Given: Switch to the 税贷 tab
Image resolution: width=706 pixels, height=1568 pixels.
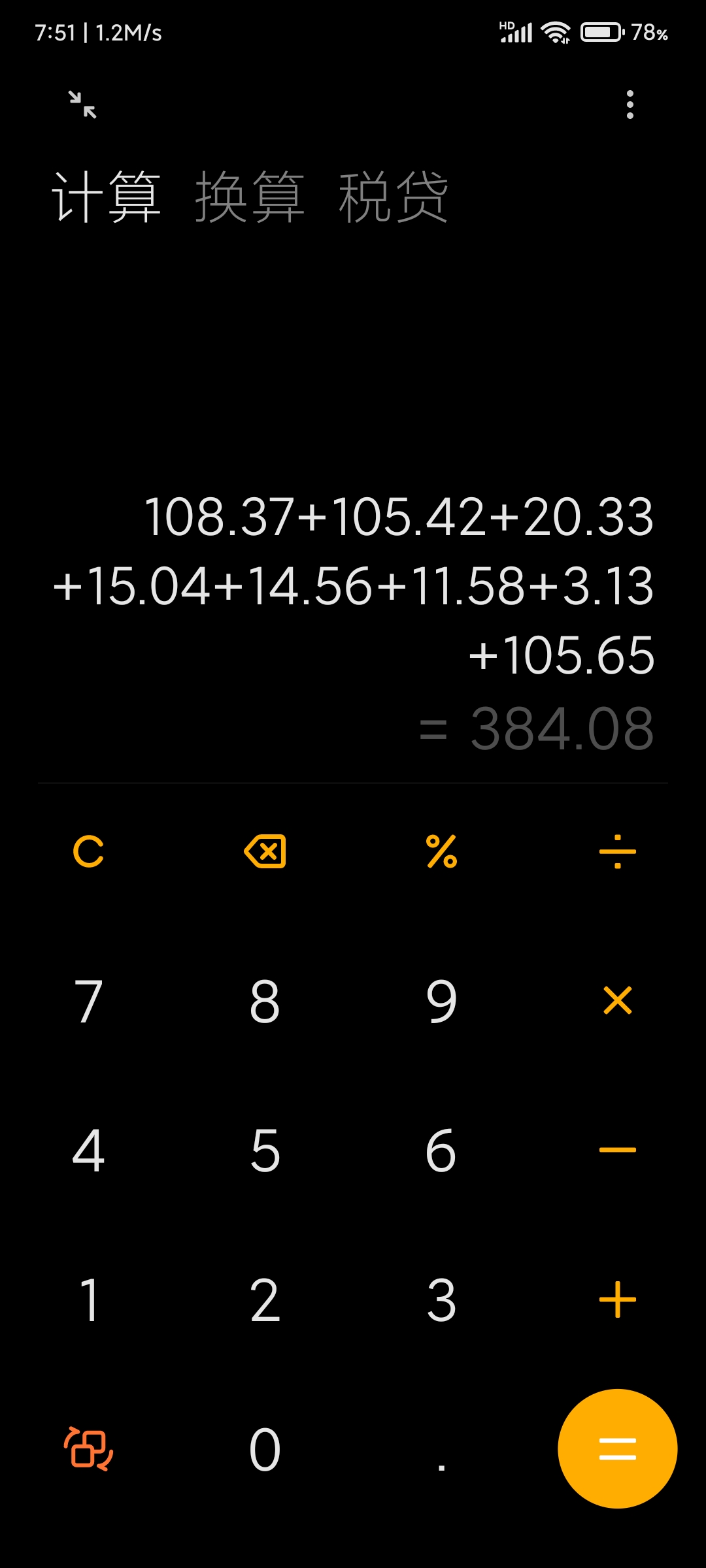Looking at the screenshot, I should pos(393,197).
